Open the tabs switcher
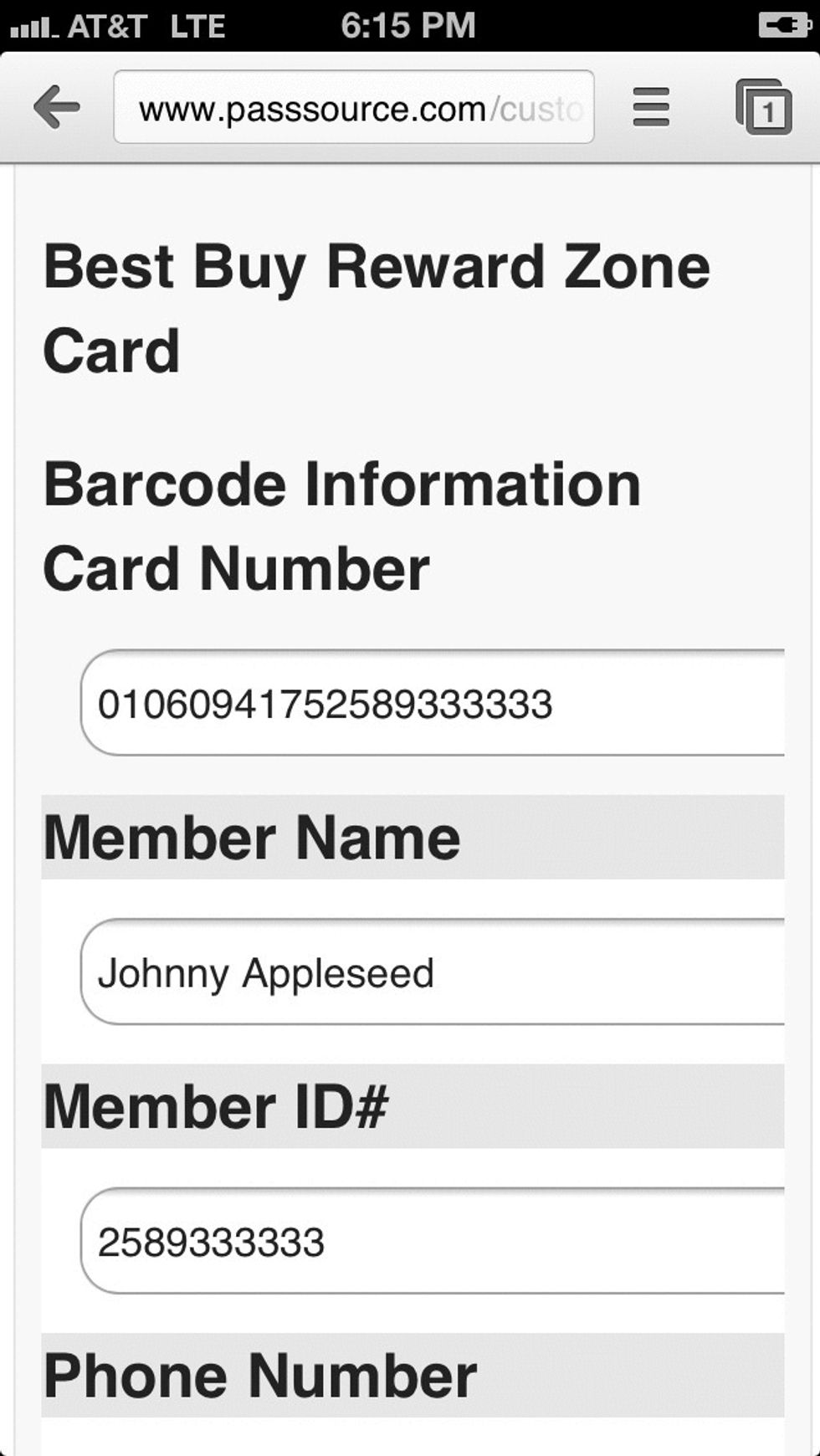Image resolution: width=820 pixels, height=1456 pixels. tap(763, 107)
